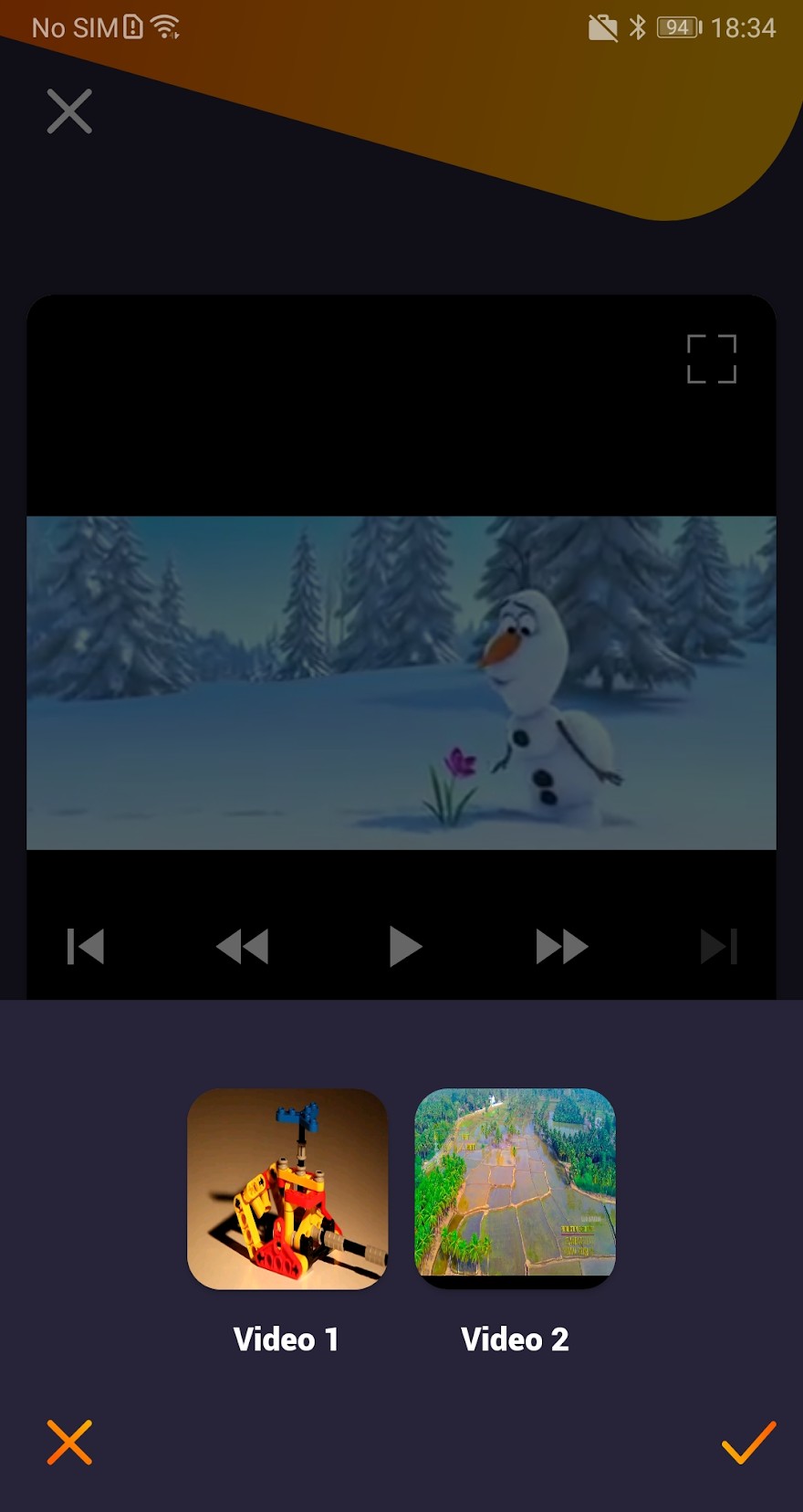Expand the video to fullscreen
Viewport: 803px width, 1512px height.
pyautogui.click(x=712, y=359)
